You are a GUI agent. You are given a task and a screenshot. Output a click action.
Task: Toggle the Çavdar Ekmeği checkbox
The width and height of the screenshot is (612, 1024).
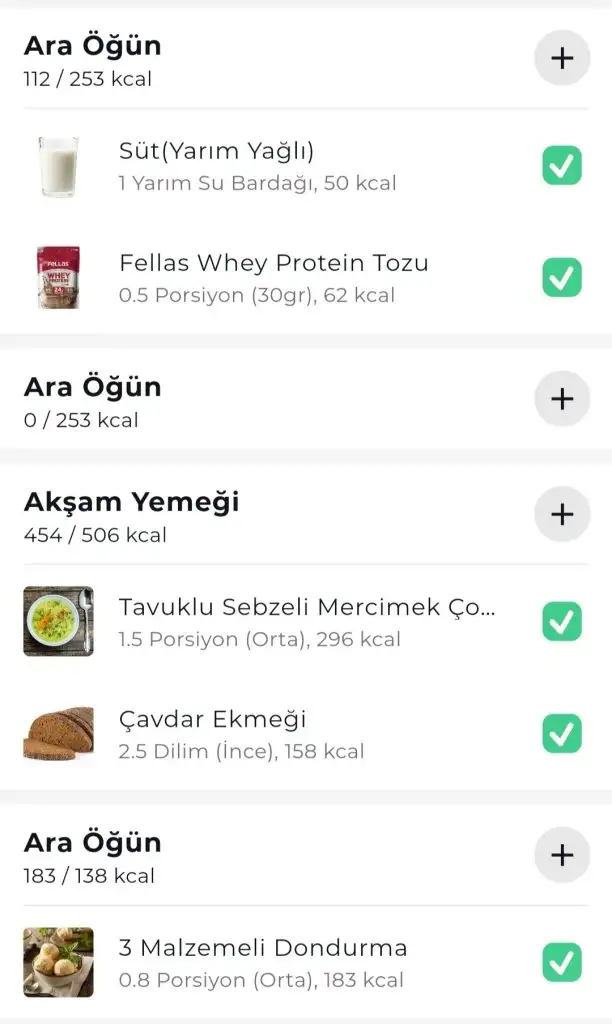tap(562, 734)
